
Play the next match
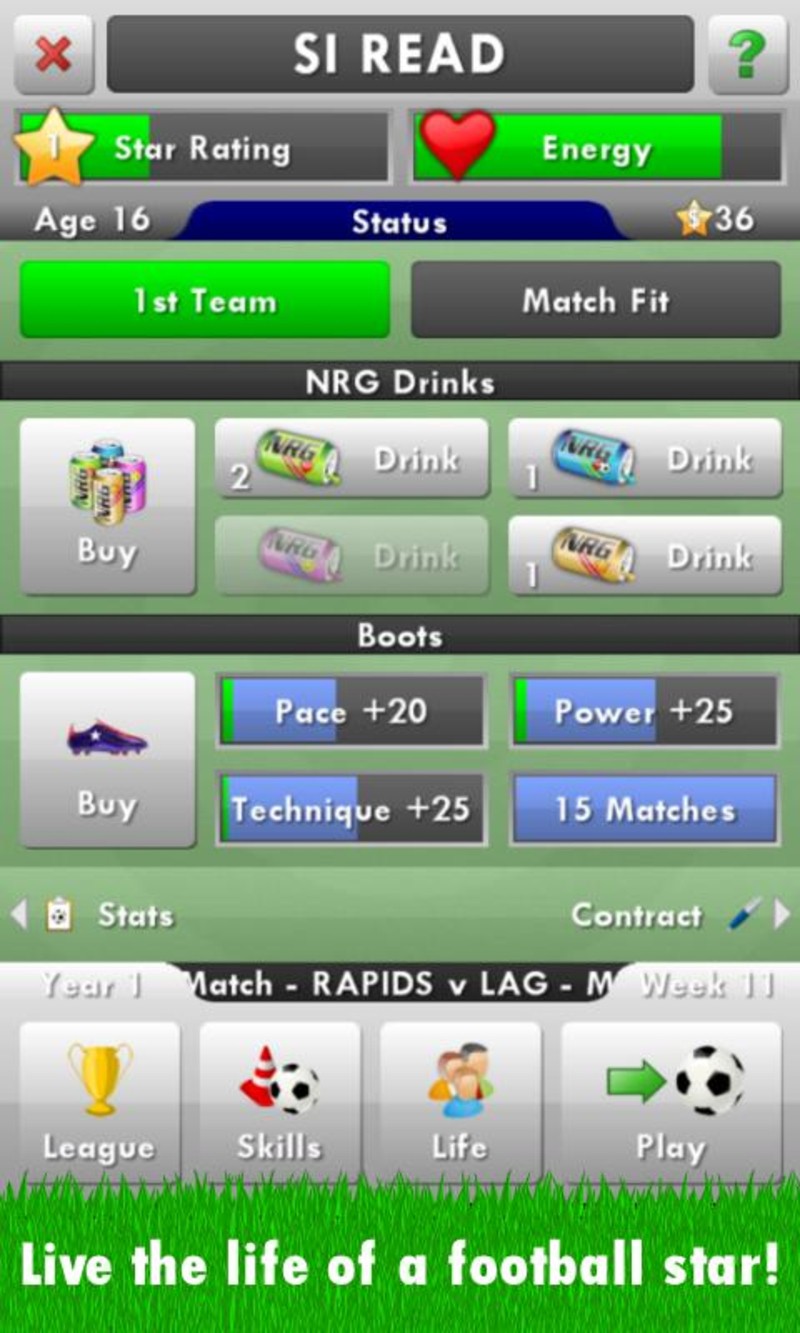671,1101
